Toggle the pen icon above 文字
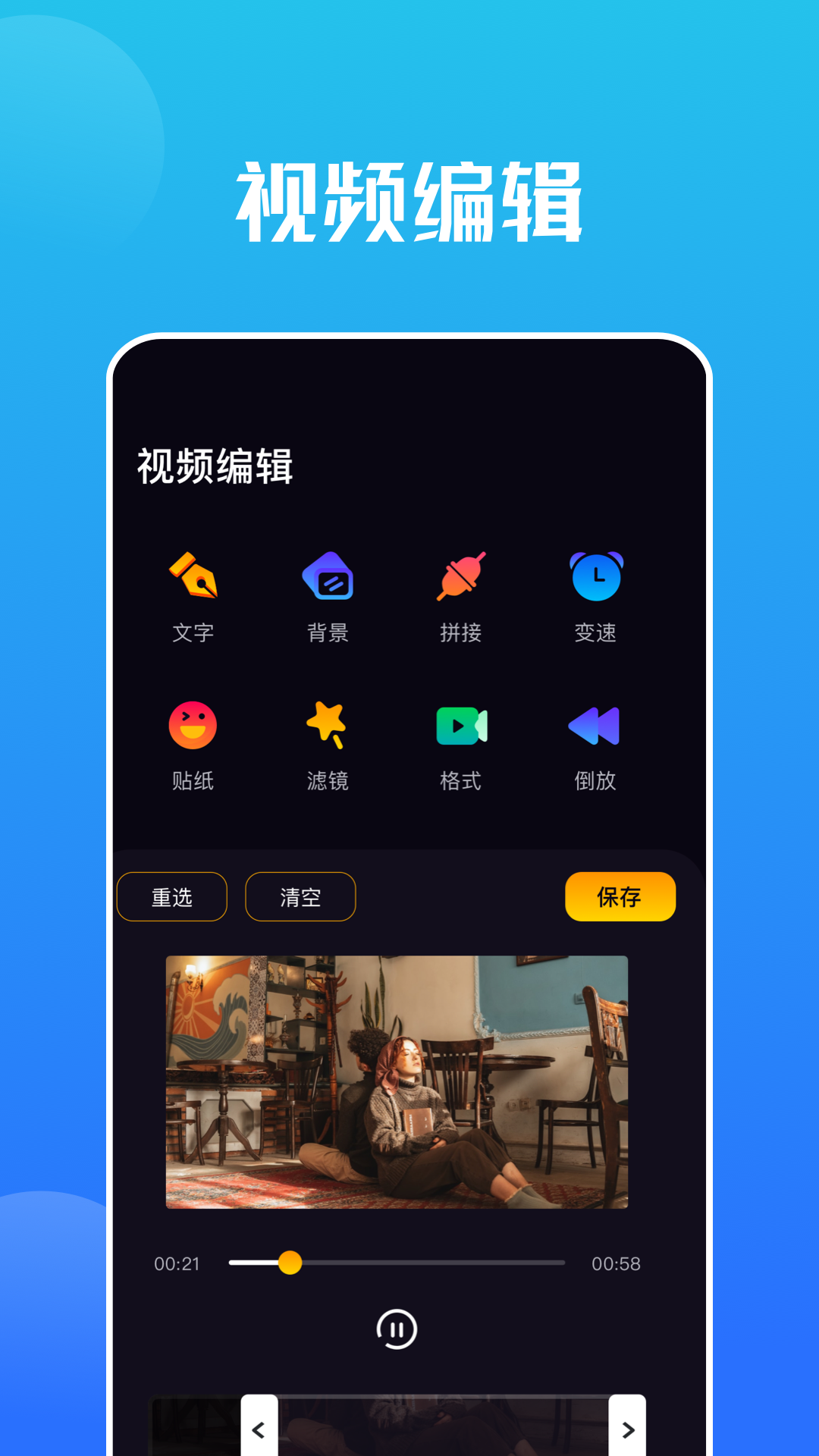Viewport: 819px width, 1456px height. click(193, 576)
